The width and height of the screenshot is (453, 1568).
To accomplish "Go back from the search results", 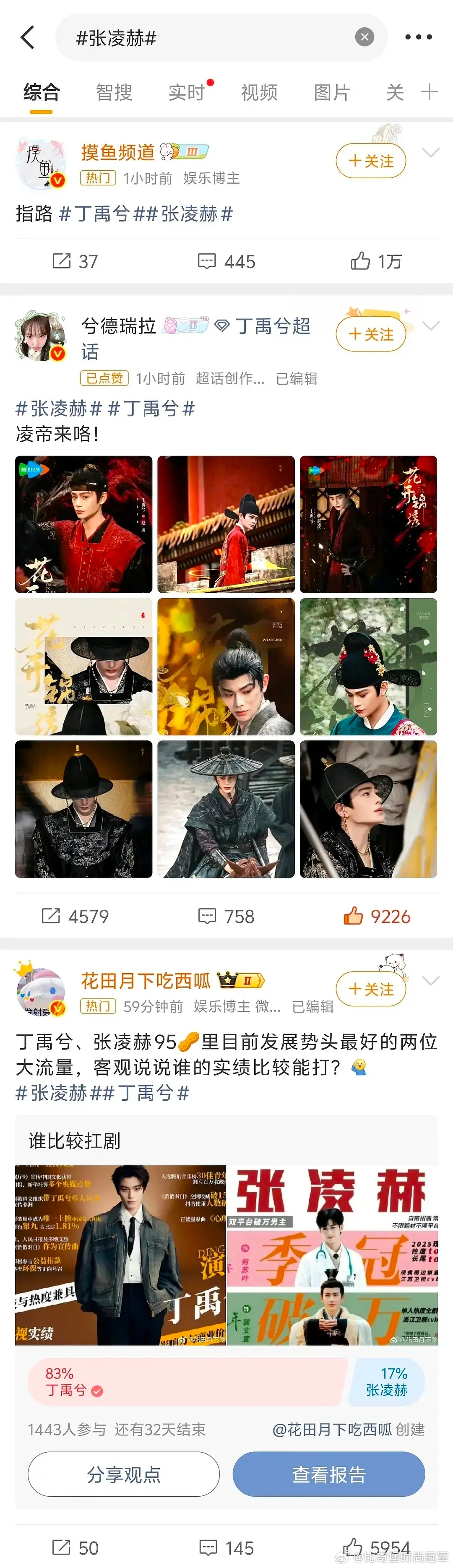I will [x=27, y=38].
